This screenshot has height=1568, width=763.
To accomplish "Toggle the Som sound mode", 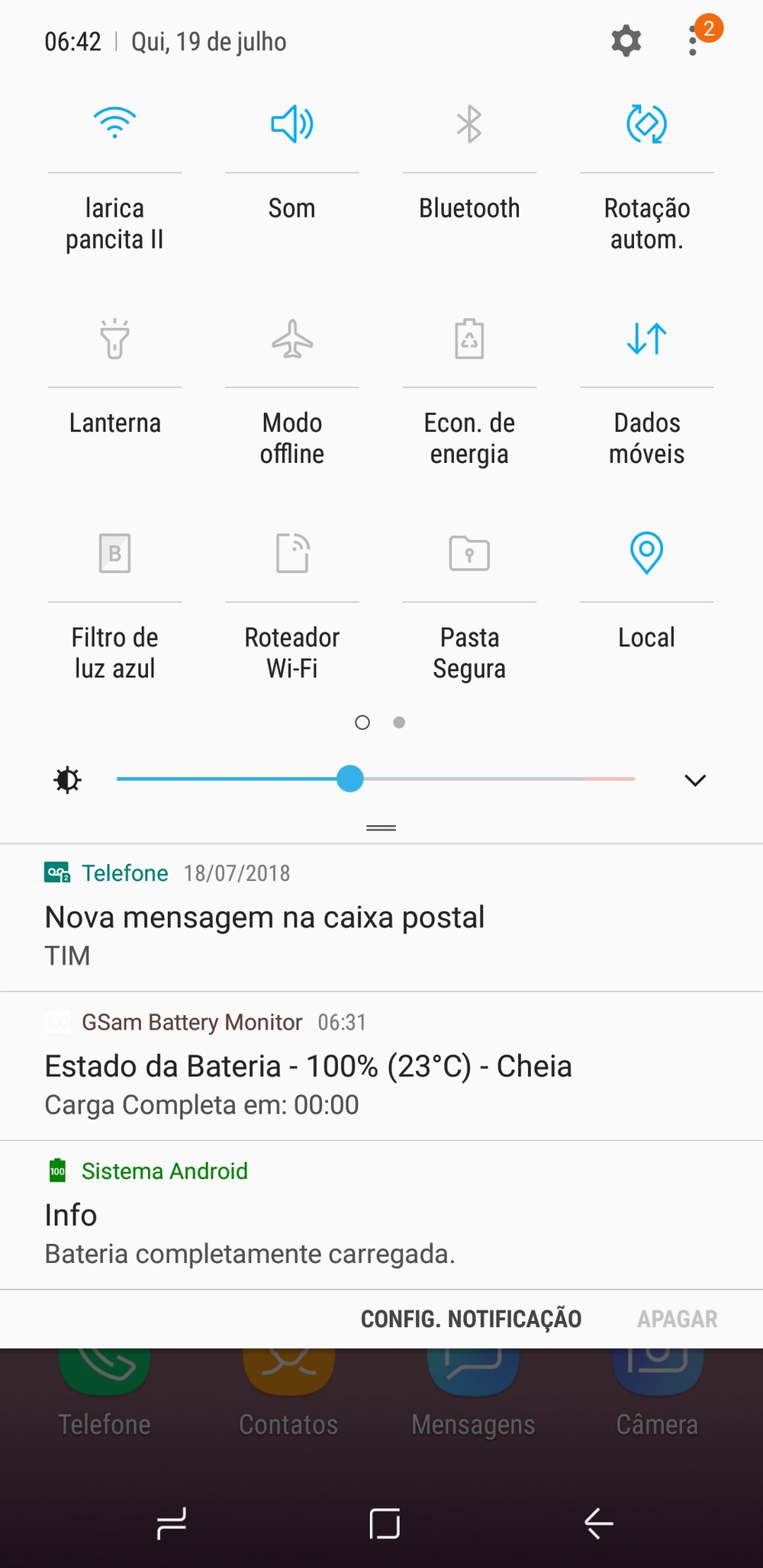I will point(291,124).
